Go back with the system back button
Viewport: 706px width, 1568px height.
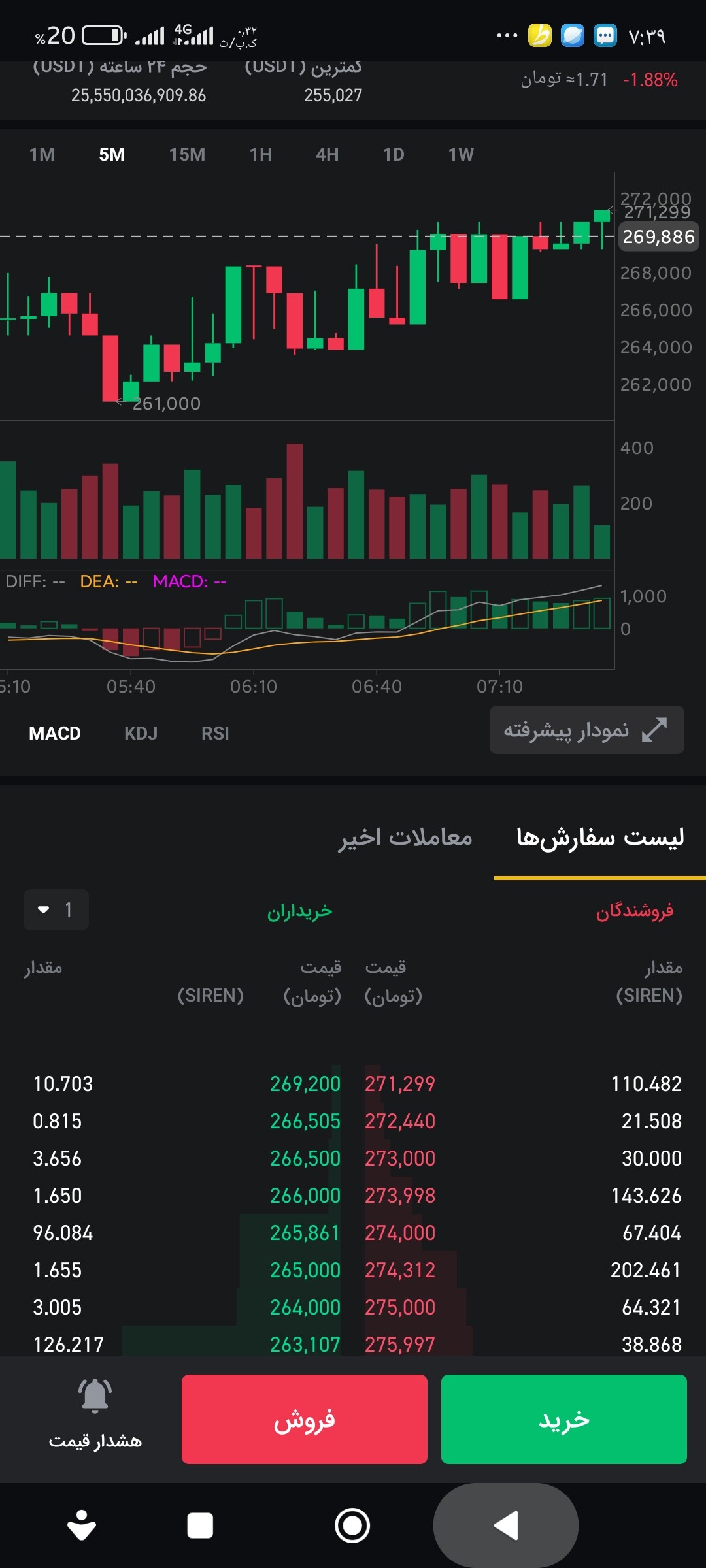click(x=506, y=1526)
